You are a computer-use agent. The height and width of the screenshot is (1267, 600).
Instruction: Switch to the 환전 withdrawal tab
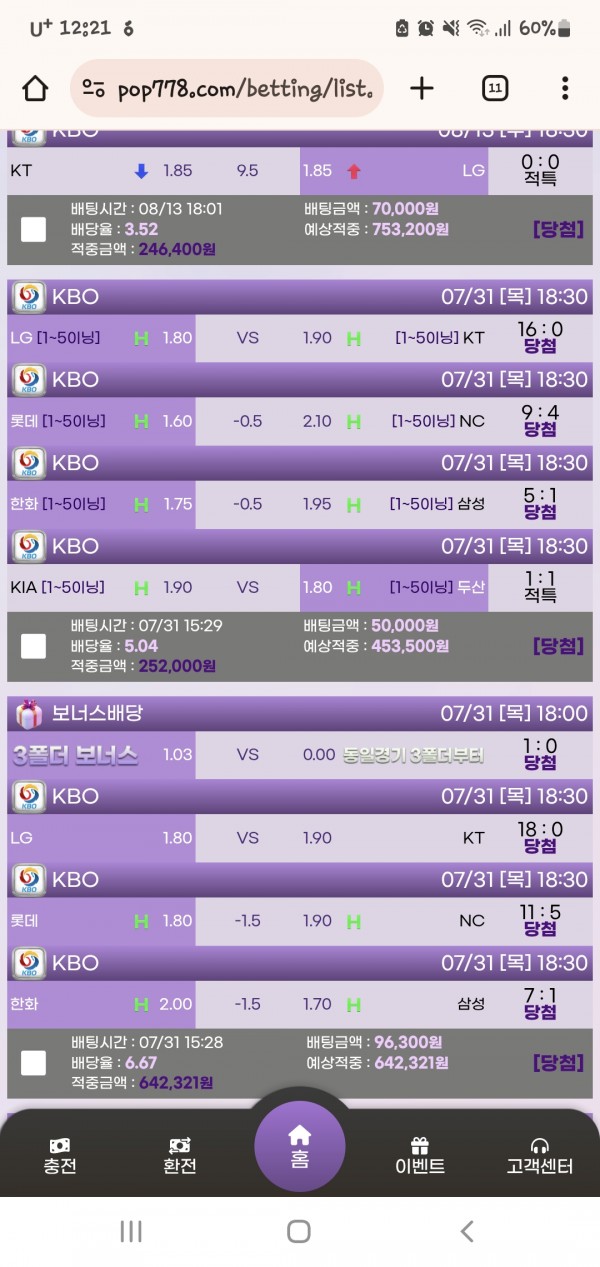[180, 1155]
